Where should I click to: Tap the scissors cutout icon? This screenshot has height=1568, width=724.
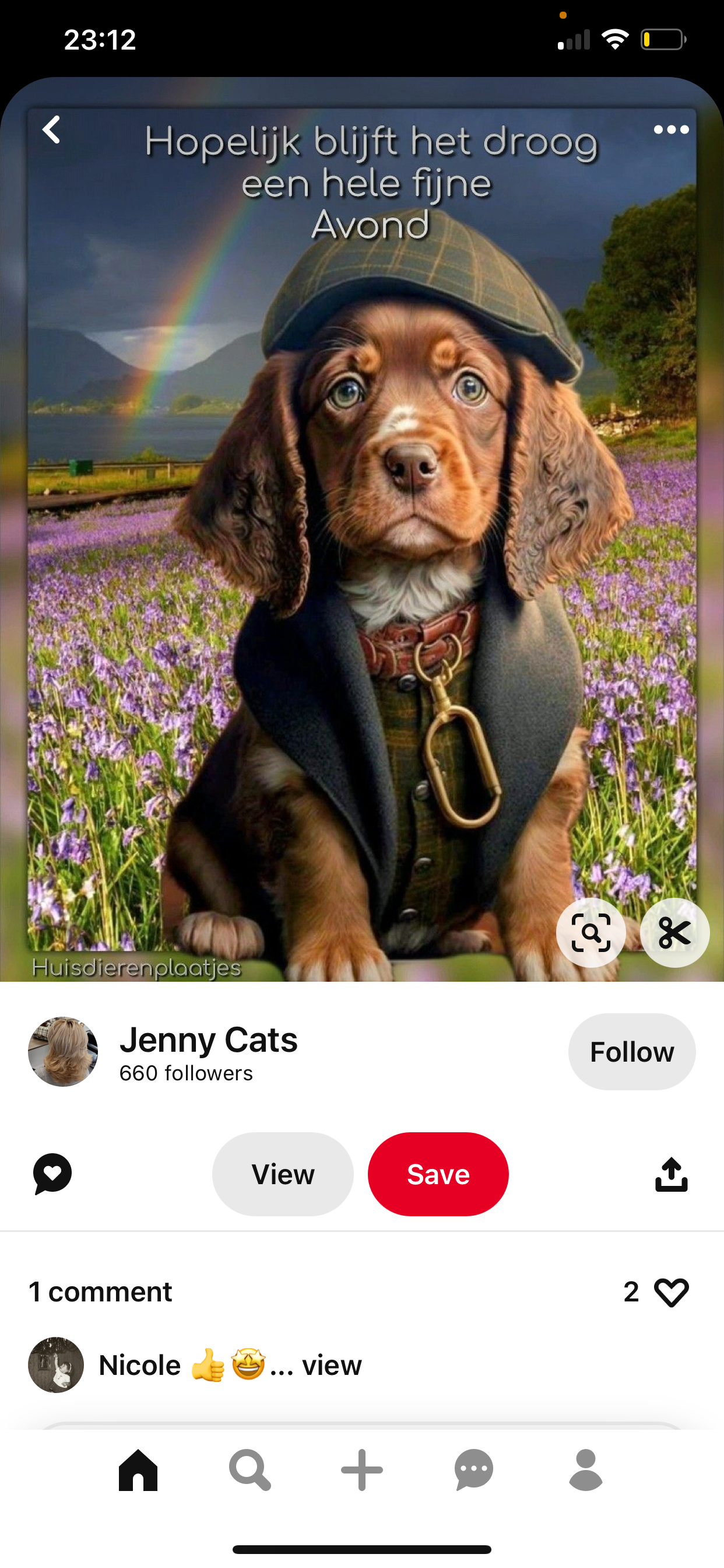674,933
